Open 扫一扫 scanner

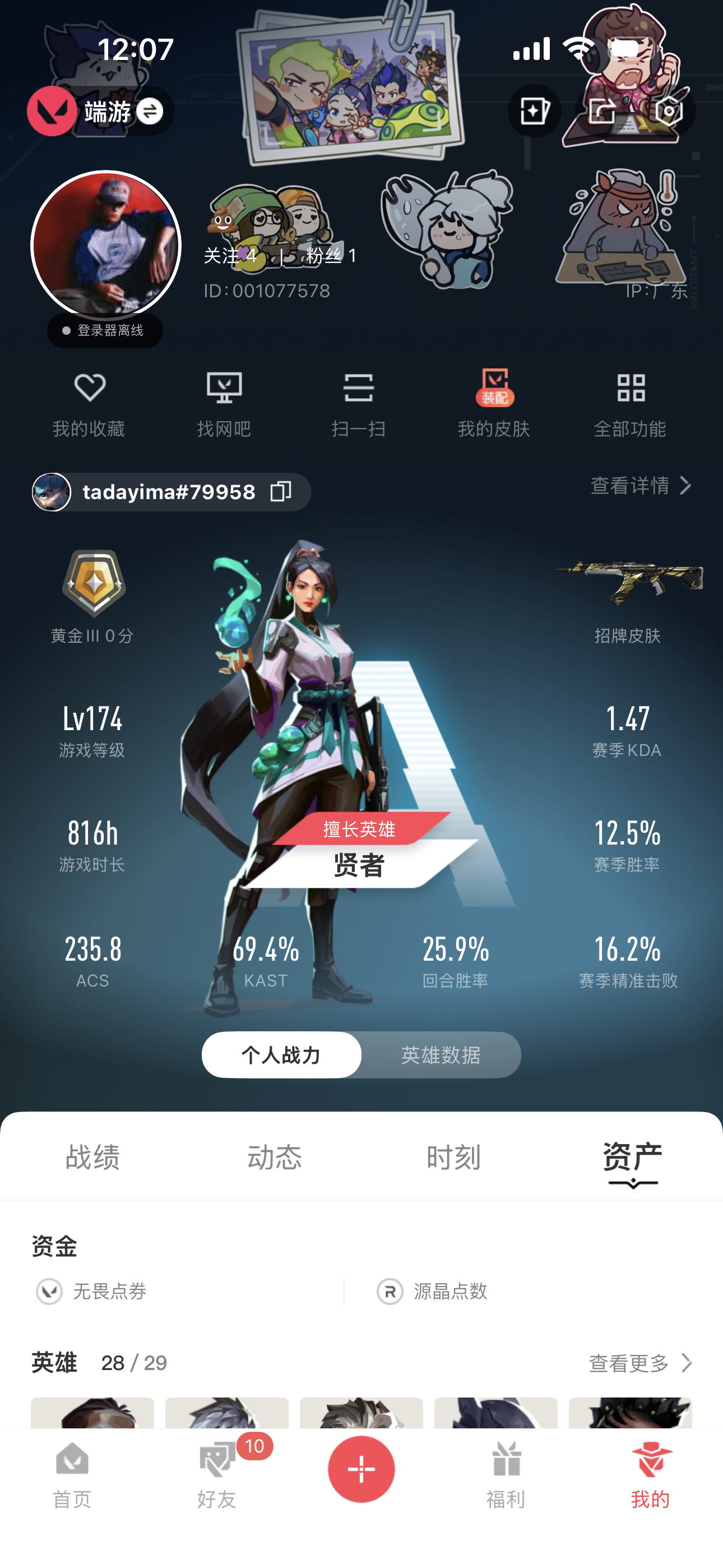(x=359, y=404)
